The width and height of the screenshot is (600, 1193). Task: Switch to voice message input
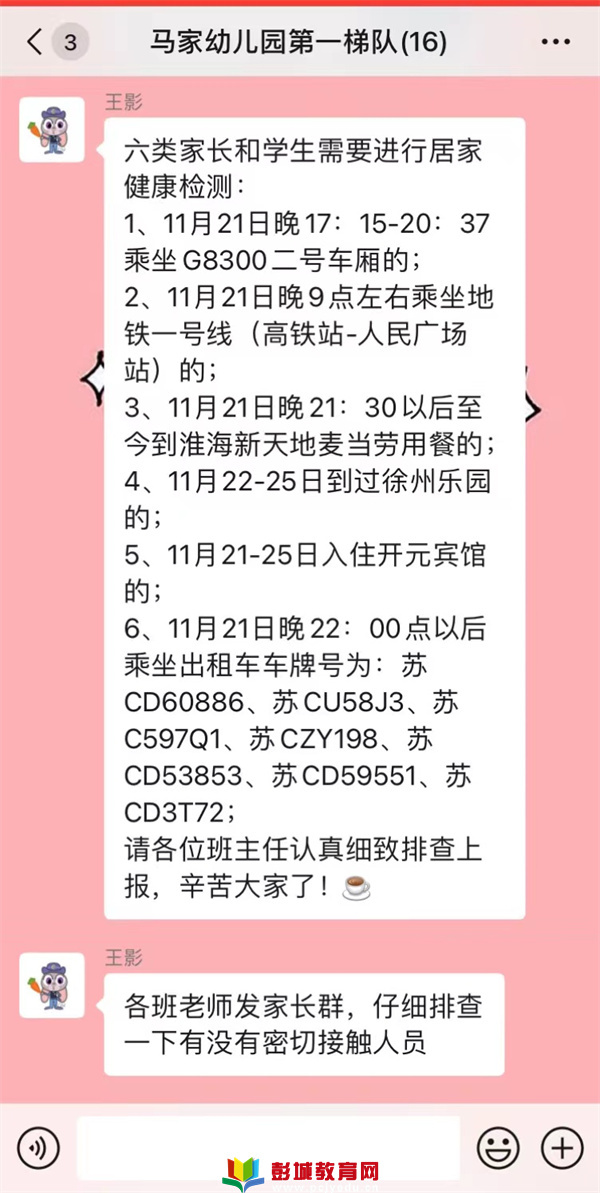click(x=38, y=1146)
